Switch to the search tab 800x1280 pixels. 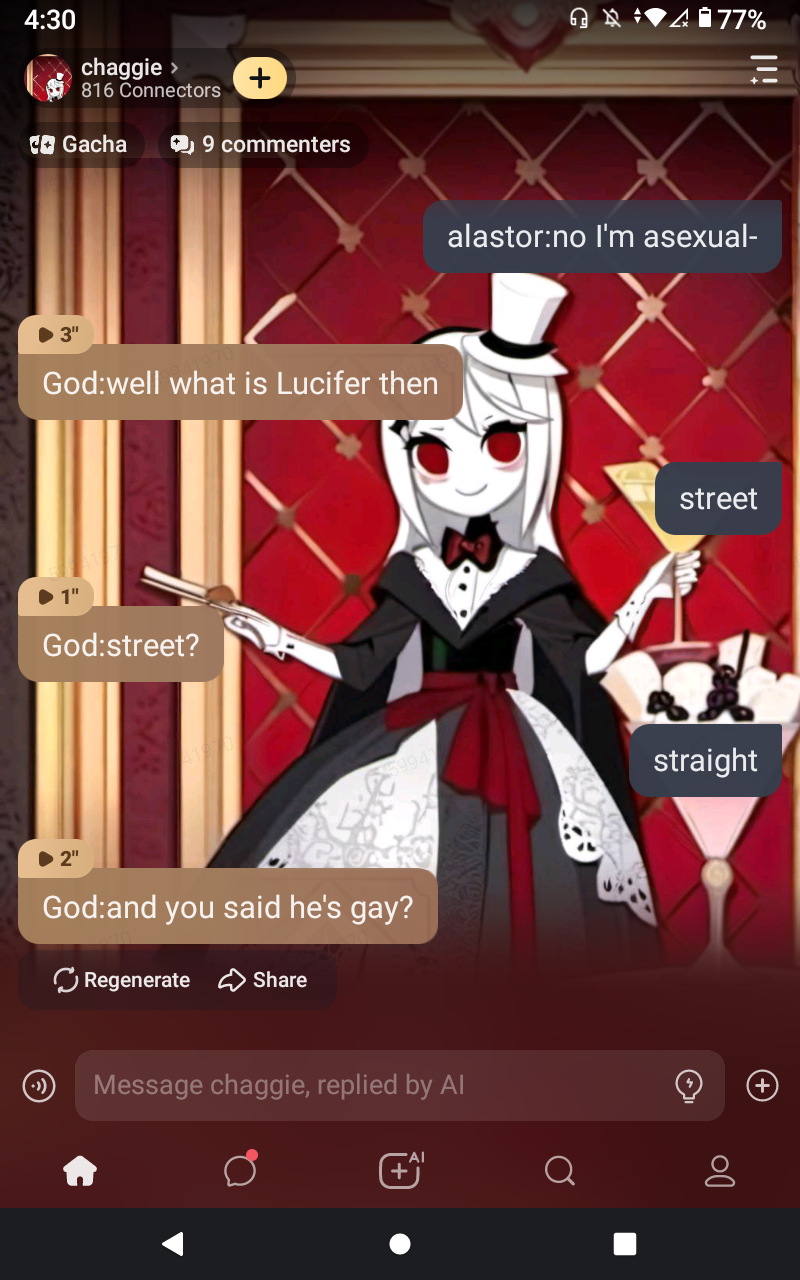560,1170
